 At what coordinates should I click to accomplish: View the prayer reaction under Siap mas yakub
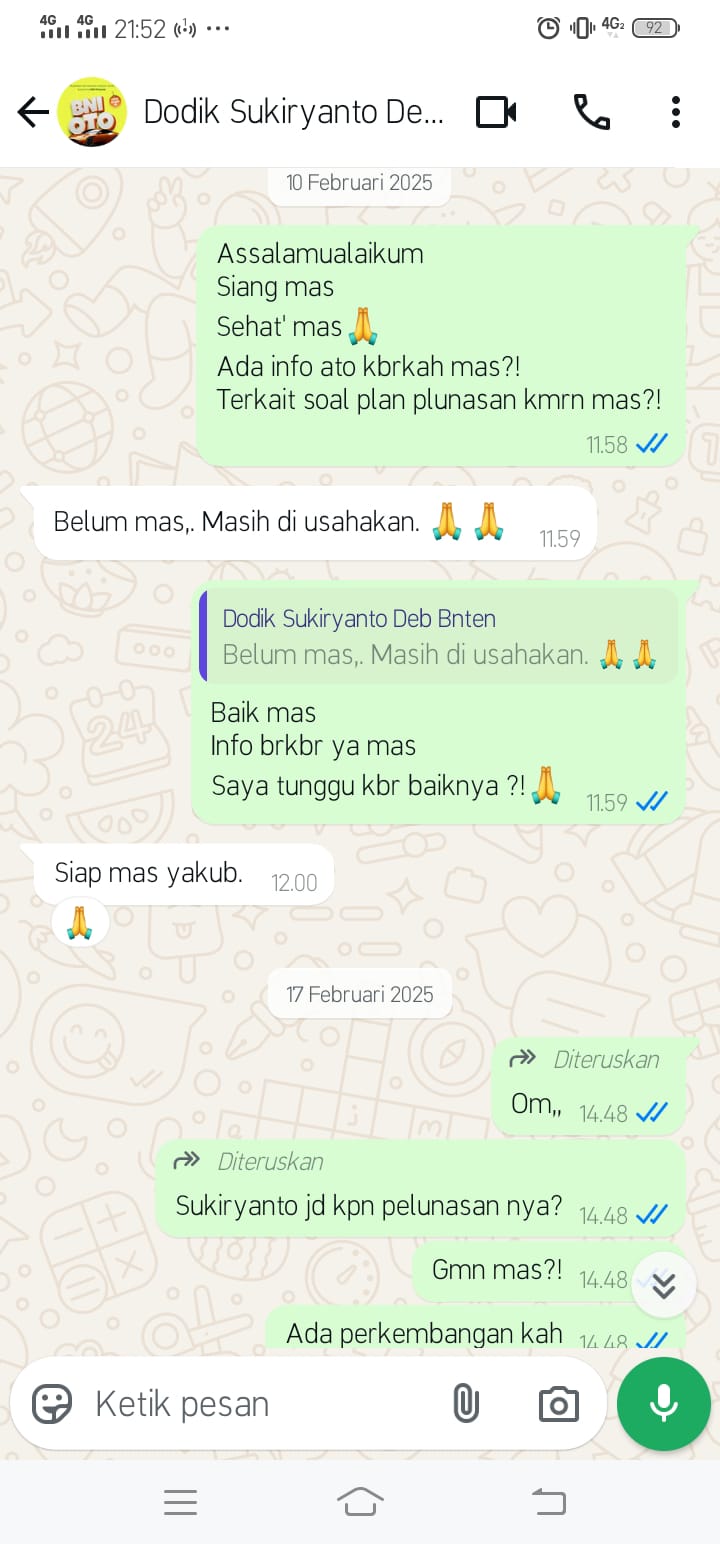click(80, 922)
